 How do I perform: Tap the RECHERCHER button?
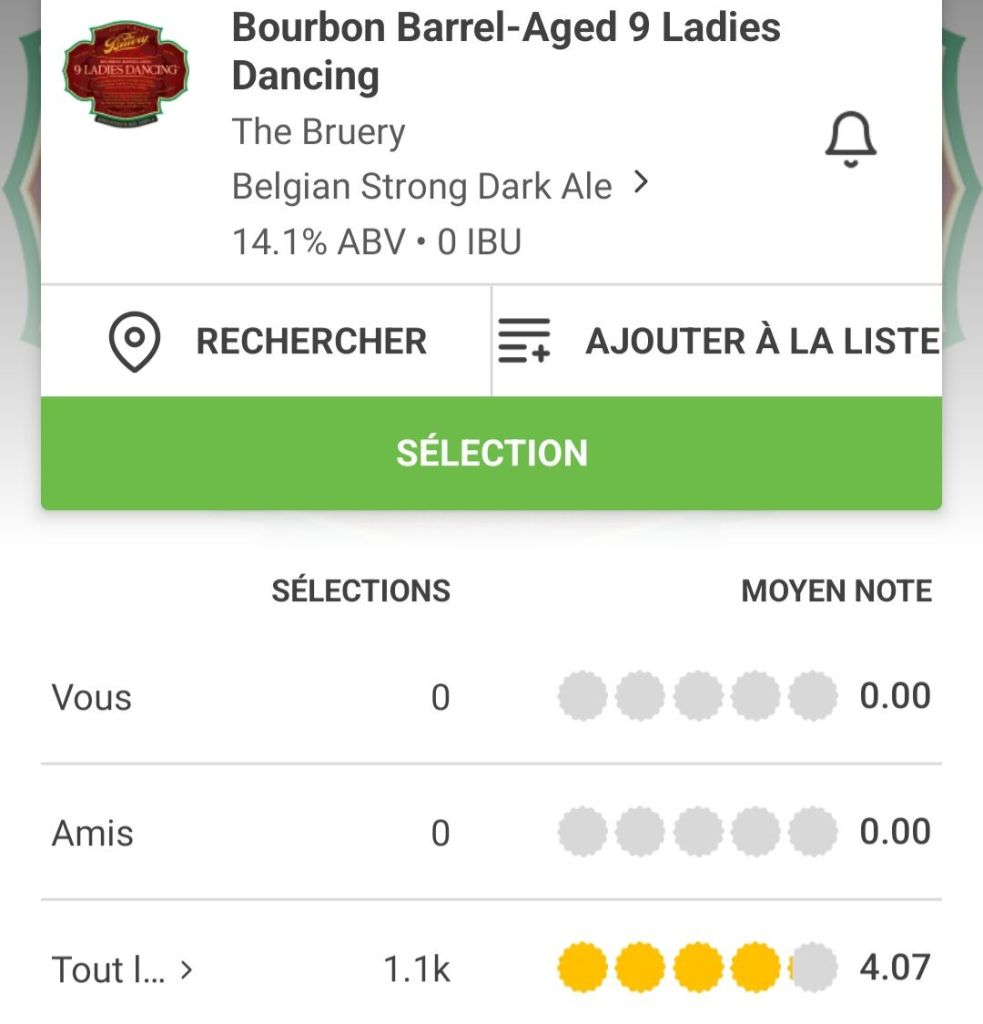pos(266,341)
